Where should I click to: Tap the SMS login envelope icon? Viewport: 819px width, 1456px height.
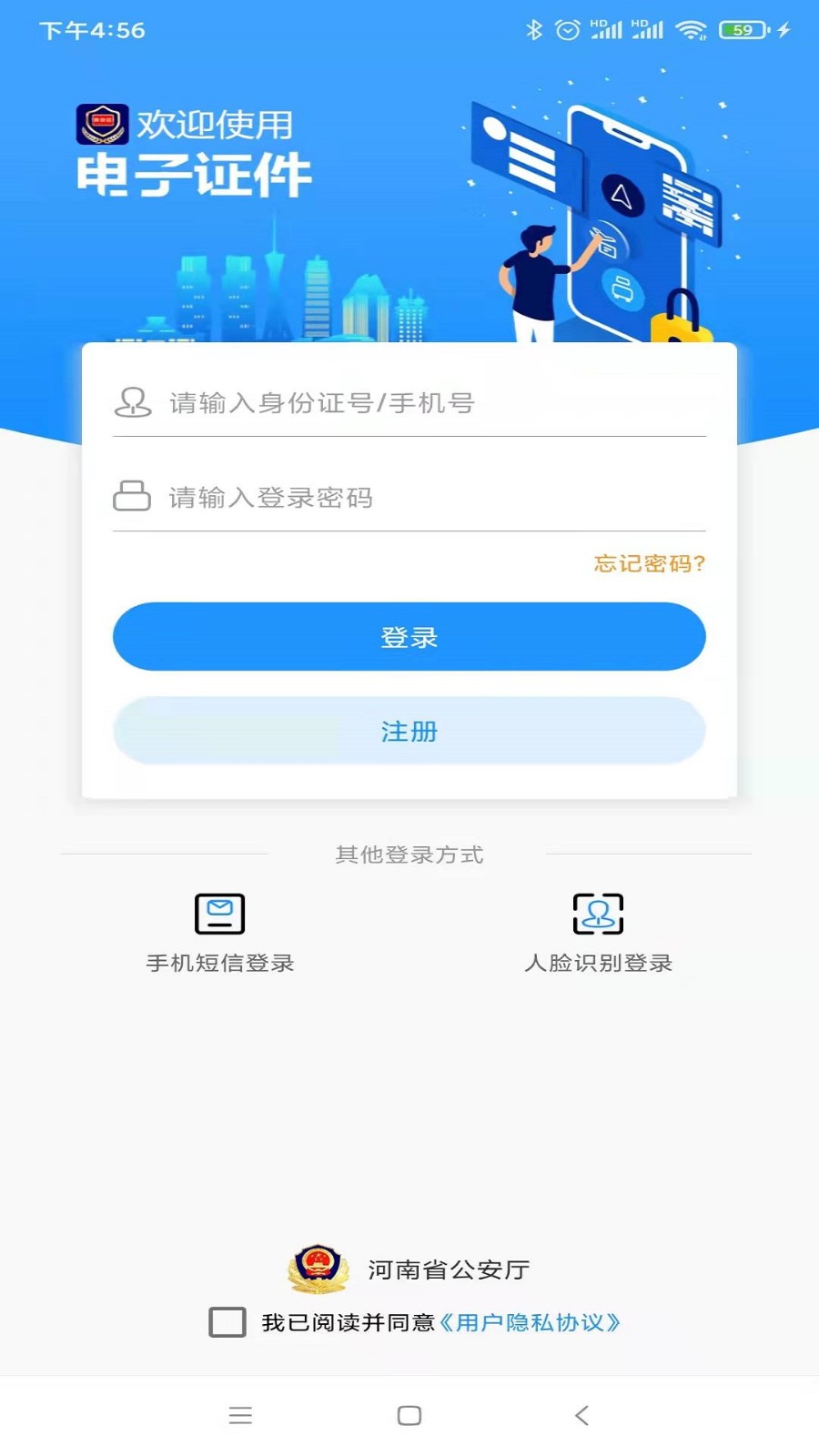point(218,914)
